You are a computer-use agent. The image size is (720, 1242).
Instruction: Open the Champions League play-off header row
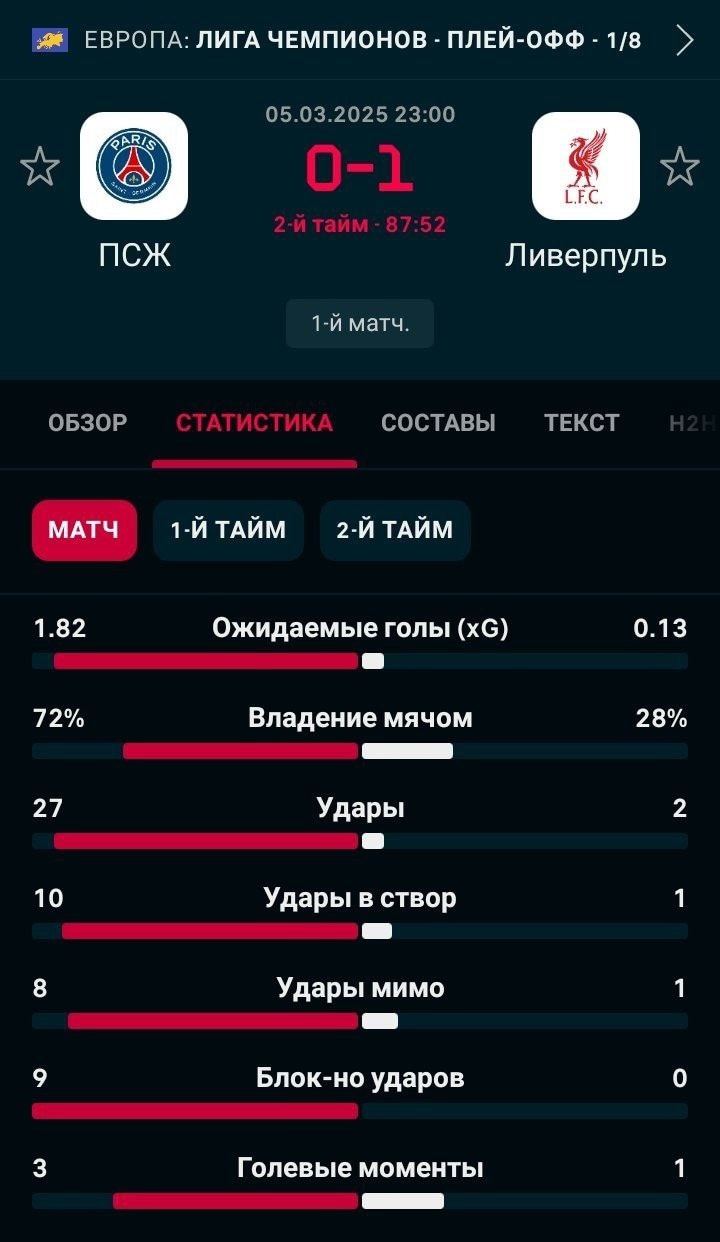[360, 40]
